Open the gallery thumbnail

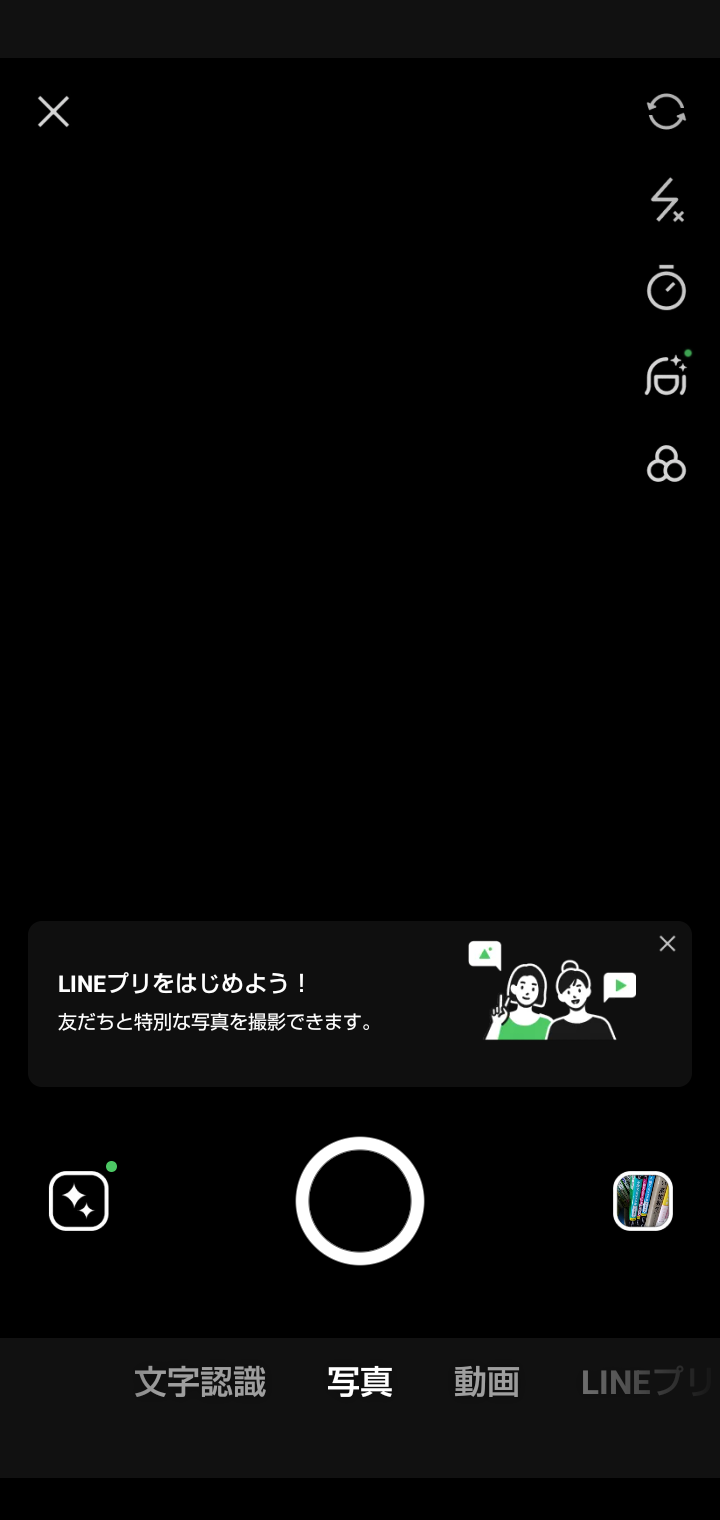click(x=642, y=1200)
